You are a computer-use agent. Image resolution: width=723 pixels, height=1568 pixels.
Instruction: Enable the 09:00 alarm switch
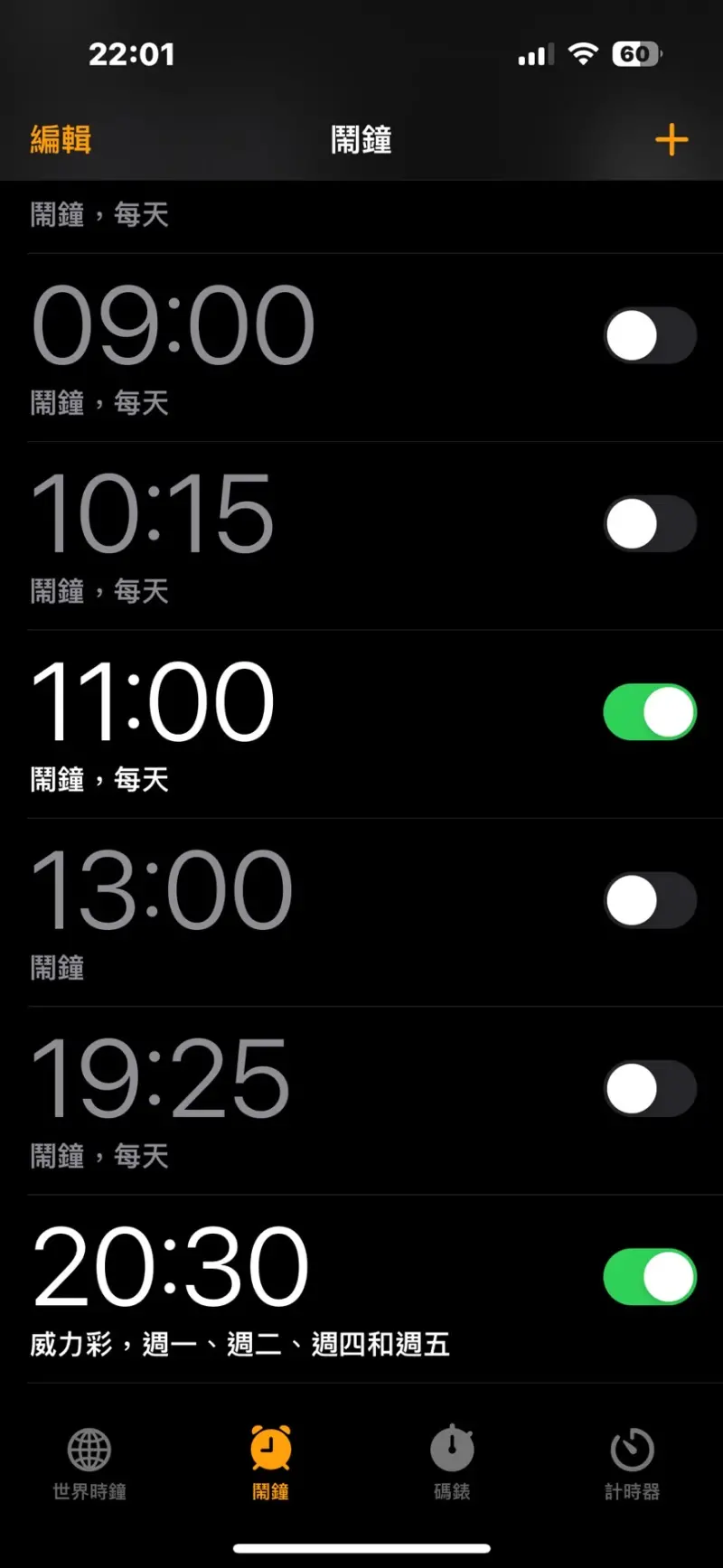(x=650, y=336)
